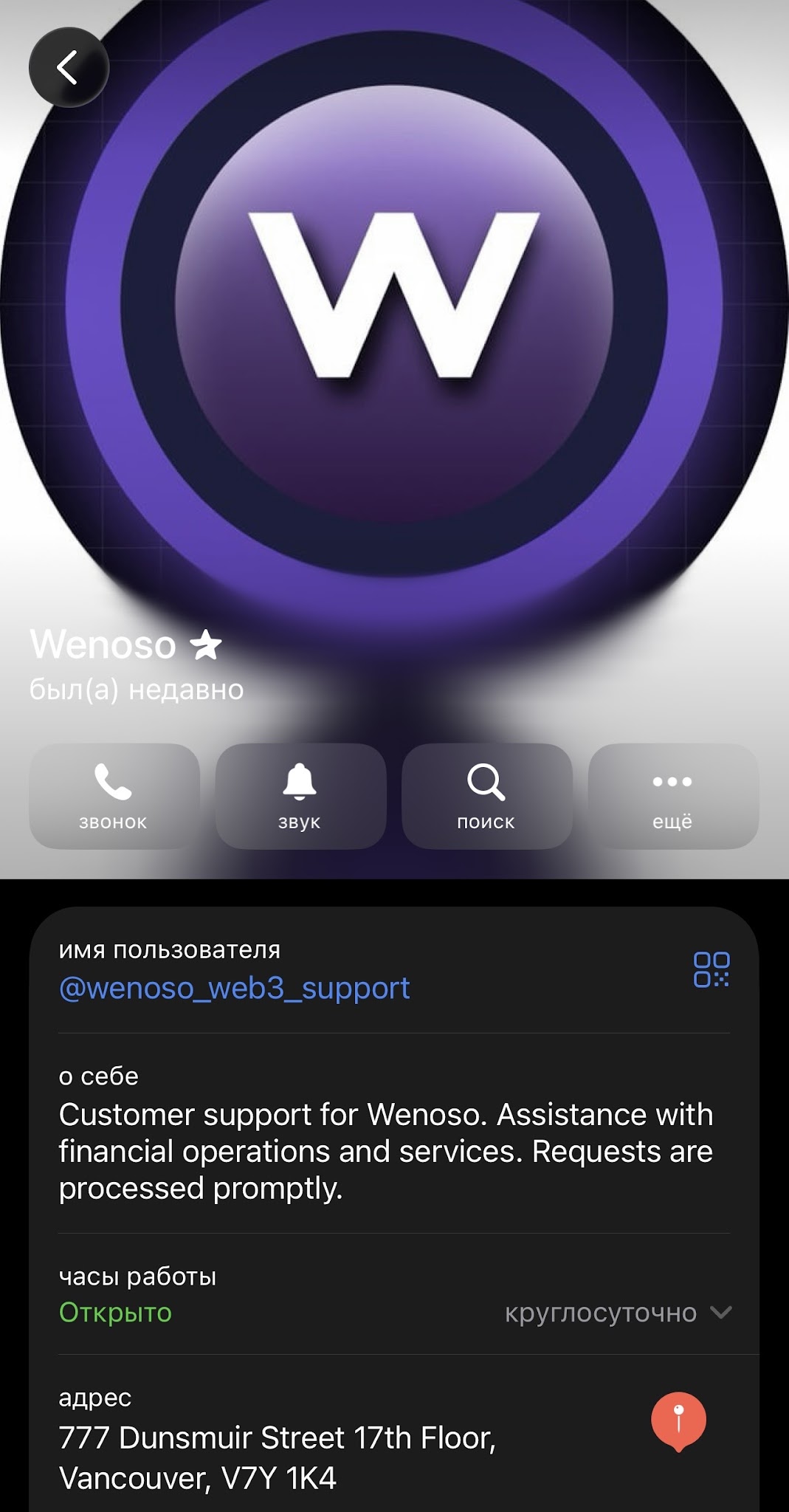Start a call with the звонок button
Screen dimensions: 789x1512
coord(114,797)
